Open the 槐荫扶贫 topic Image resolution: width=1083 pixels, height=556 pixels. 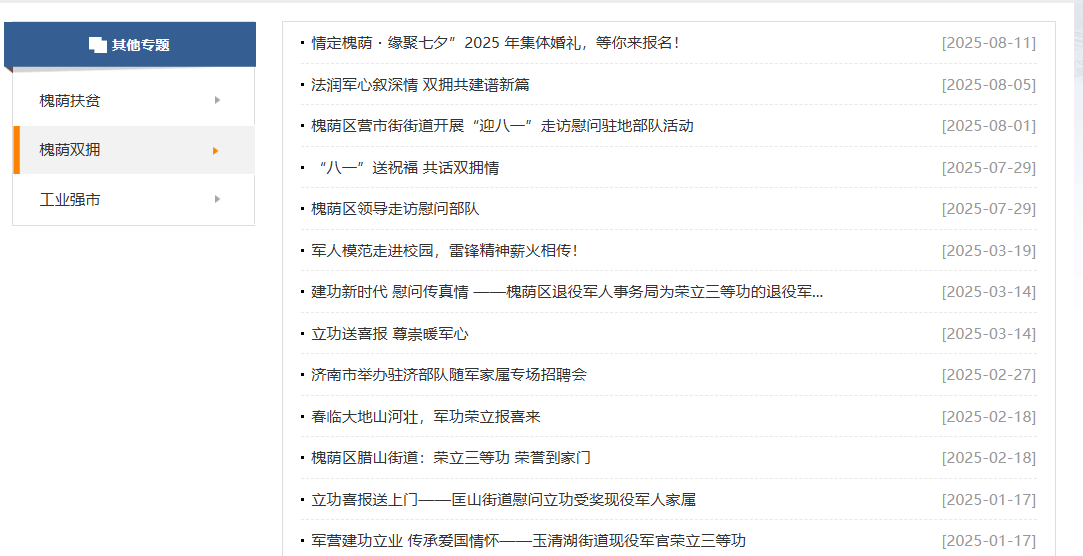point(70,100)
